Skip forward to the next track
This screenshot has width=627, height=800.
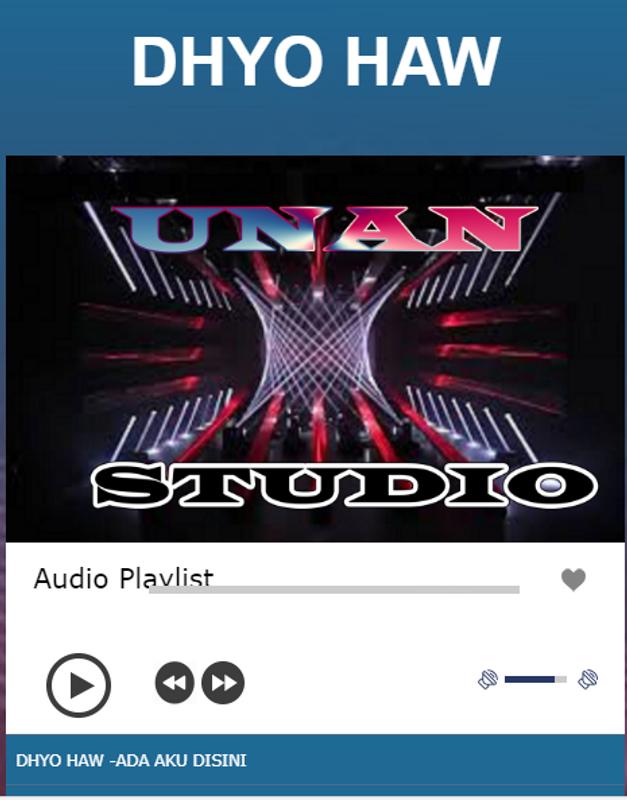click(x=223, y=683)
